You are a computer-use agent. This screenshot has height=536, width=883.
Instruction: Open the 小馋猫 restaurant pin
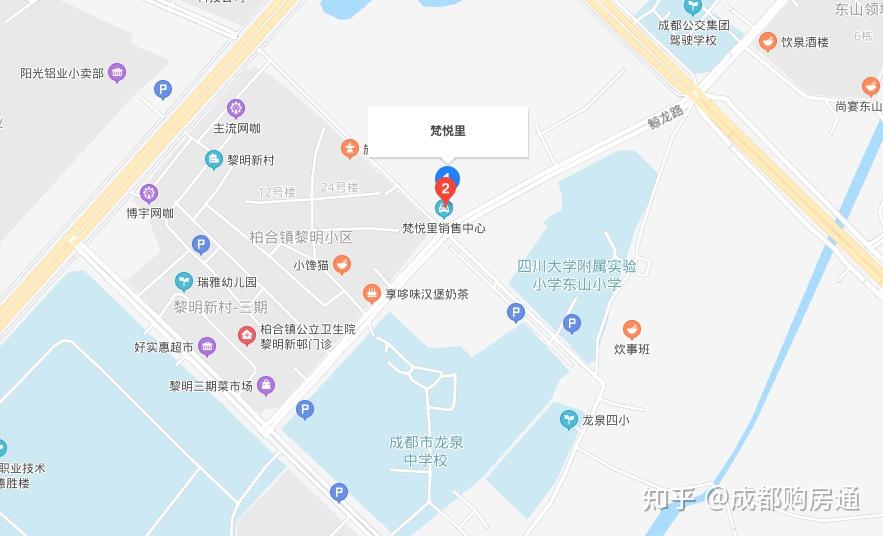[x=342, y=264]
